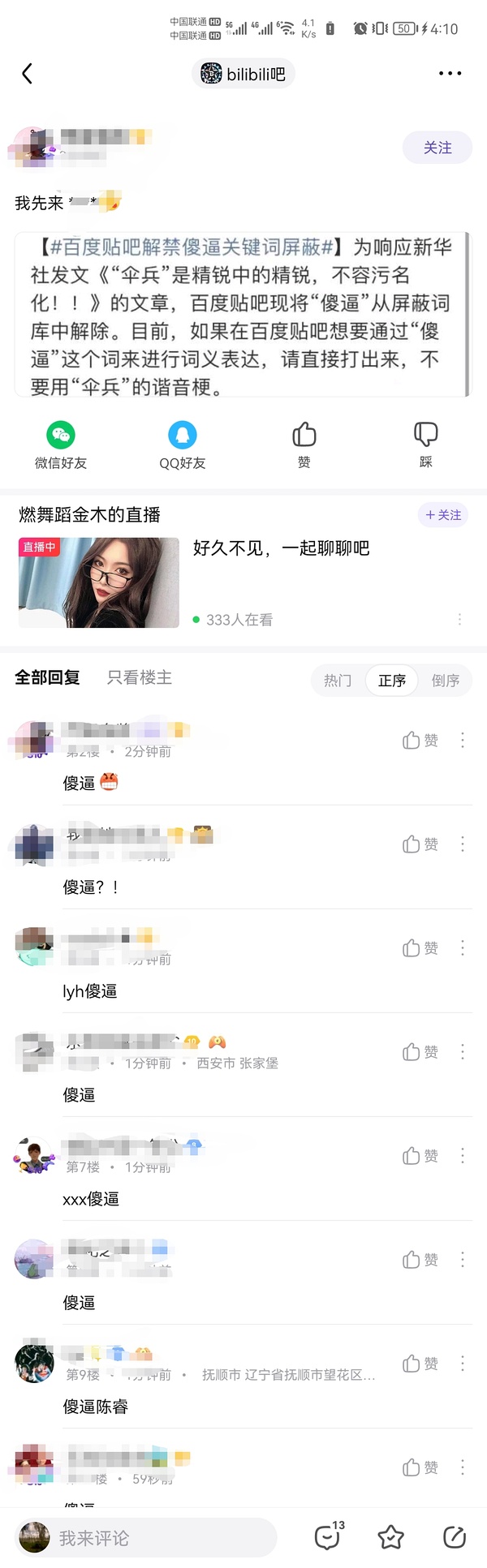Follow the live streamer with +关注

pyautogui.click(x=443, y=515)
